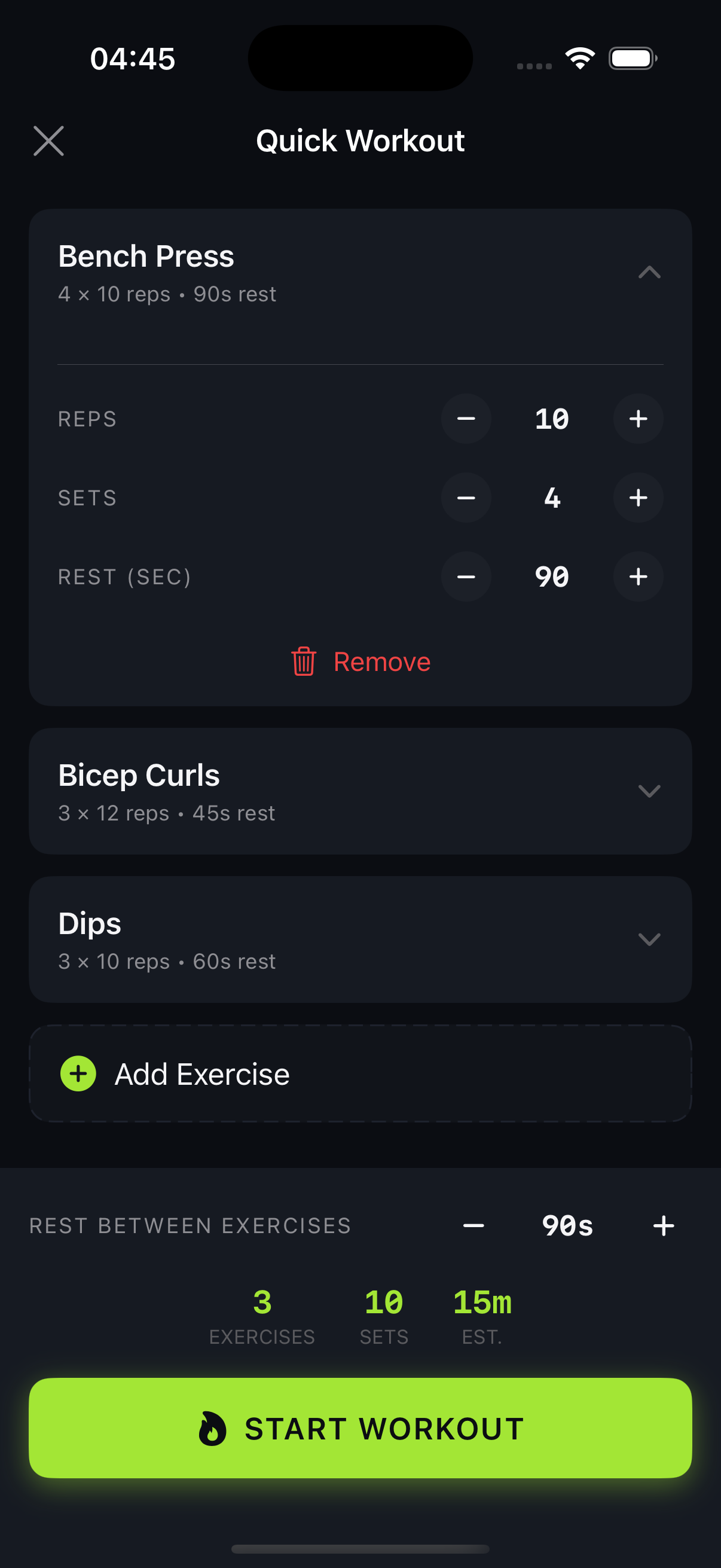The height and width of the screenshot is (1568, 721).
Task: Click the minus icon for rest between exercises
Action: click(474, 1226)
